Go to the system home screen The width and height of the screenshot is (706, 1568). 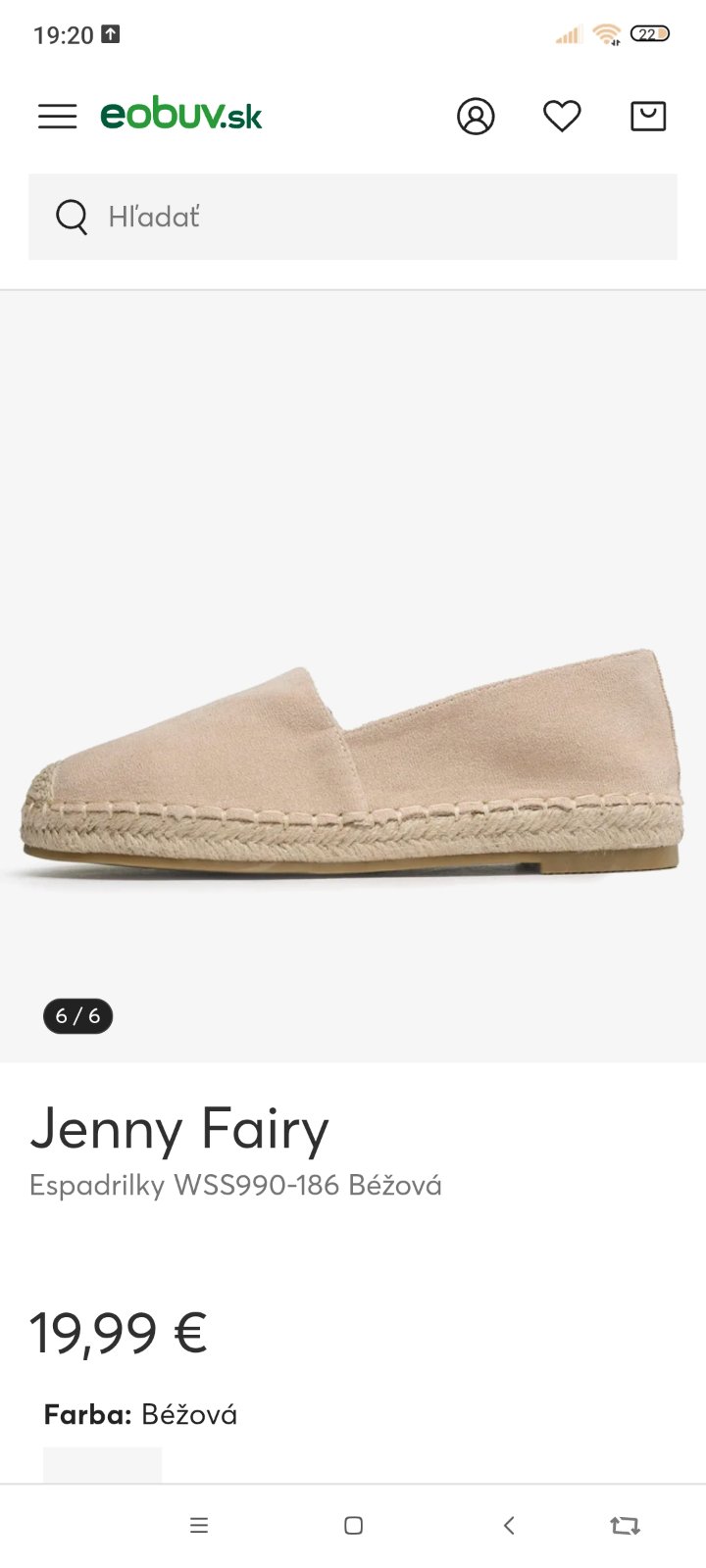354,1525
